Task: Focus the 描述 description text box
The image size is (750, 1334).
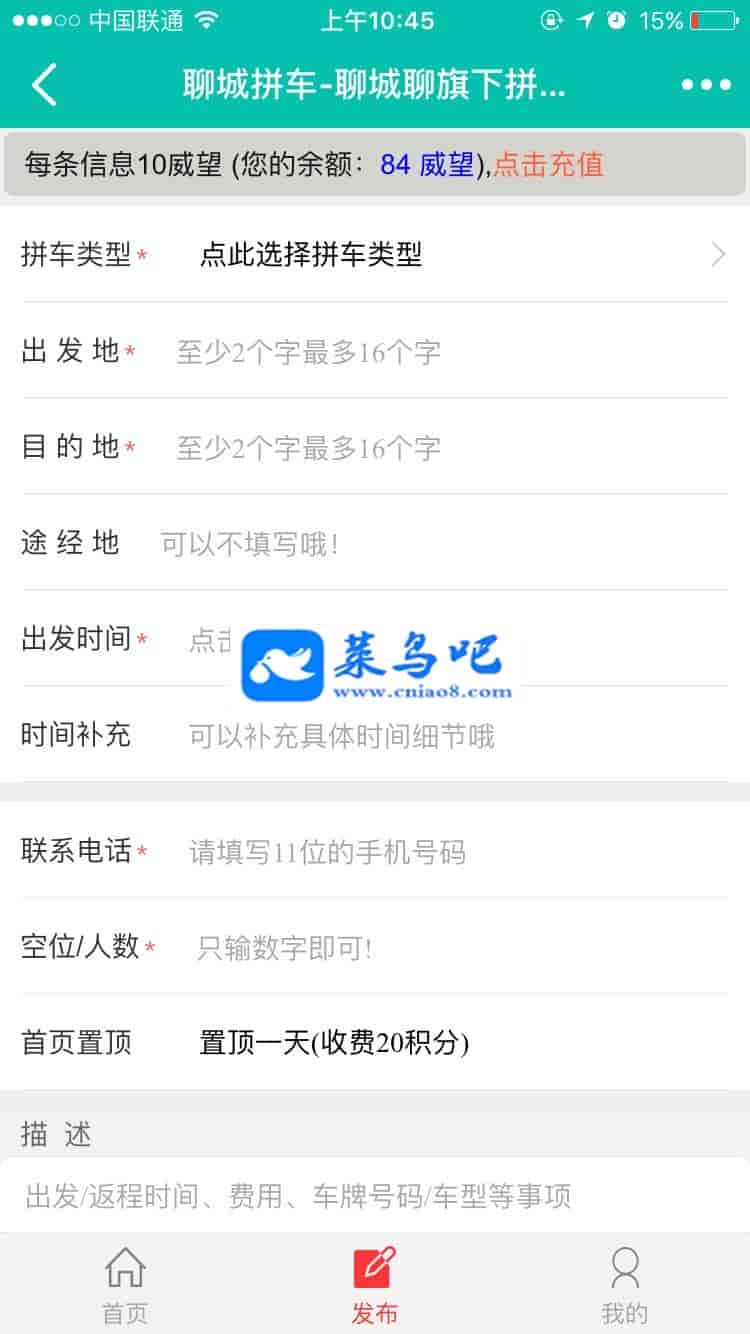Action: 375,1196
